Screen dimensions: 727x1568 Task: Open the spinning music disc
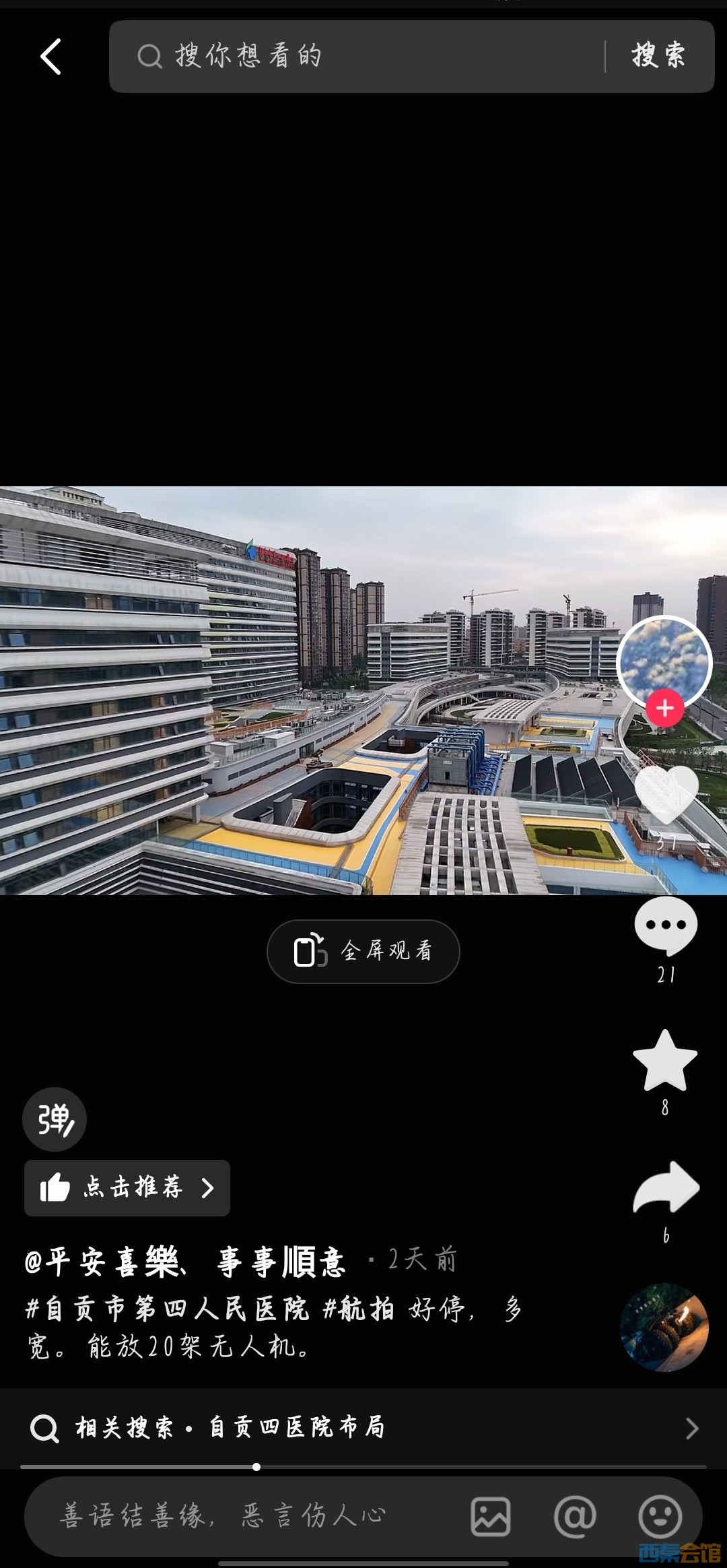click(664, 1327)
